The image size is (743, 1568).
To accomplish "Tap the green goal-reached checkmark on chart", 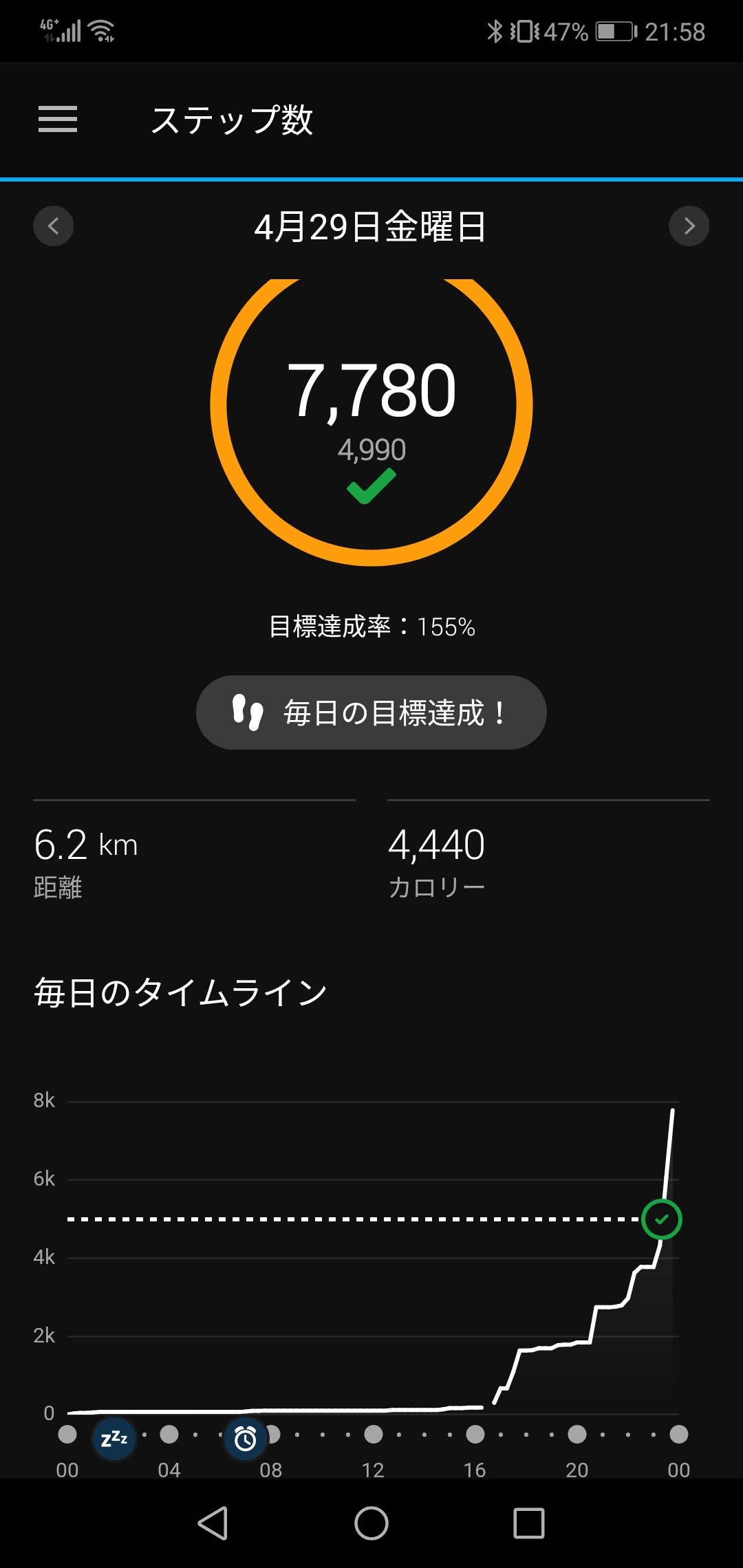I will pos(662,1219).
